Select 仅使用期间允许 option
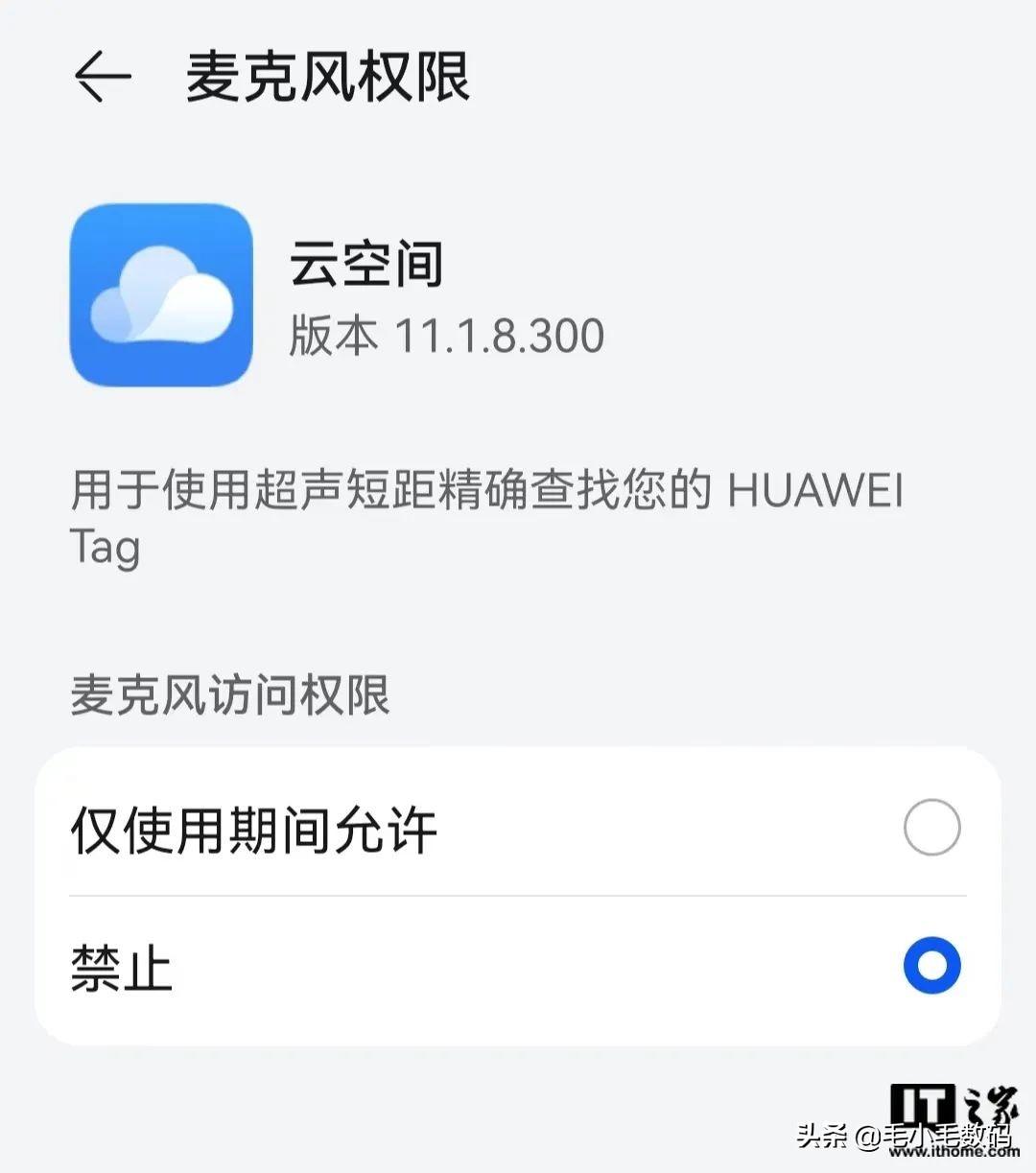The image size is (1036, 1173). (930, 827)
